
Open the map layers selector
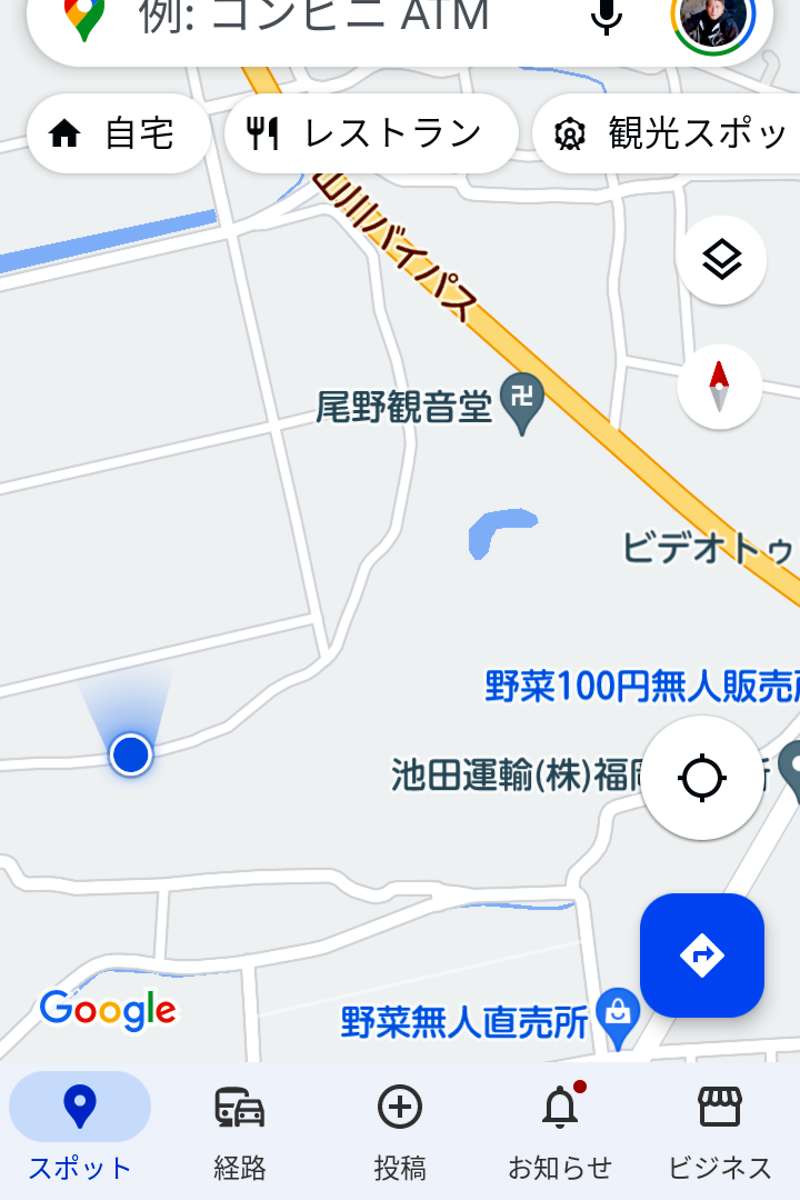tap(720, 260)
